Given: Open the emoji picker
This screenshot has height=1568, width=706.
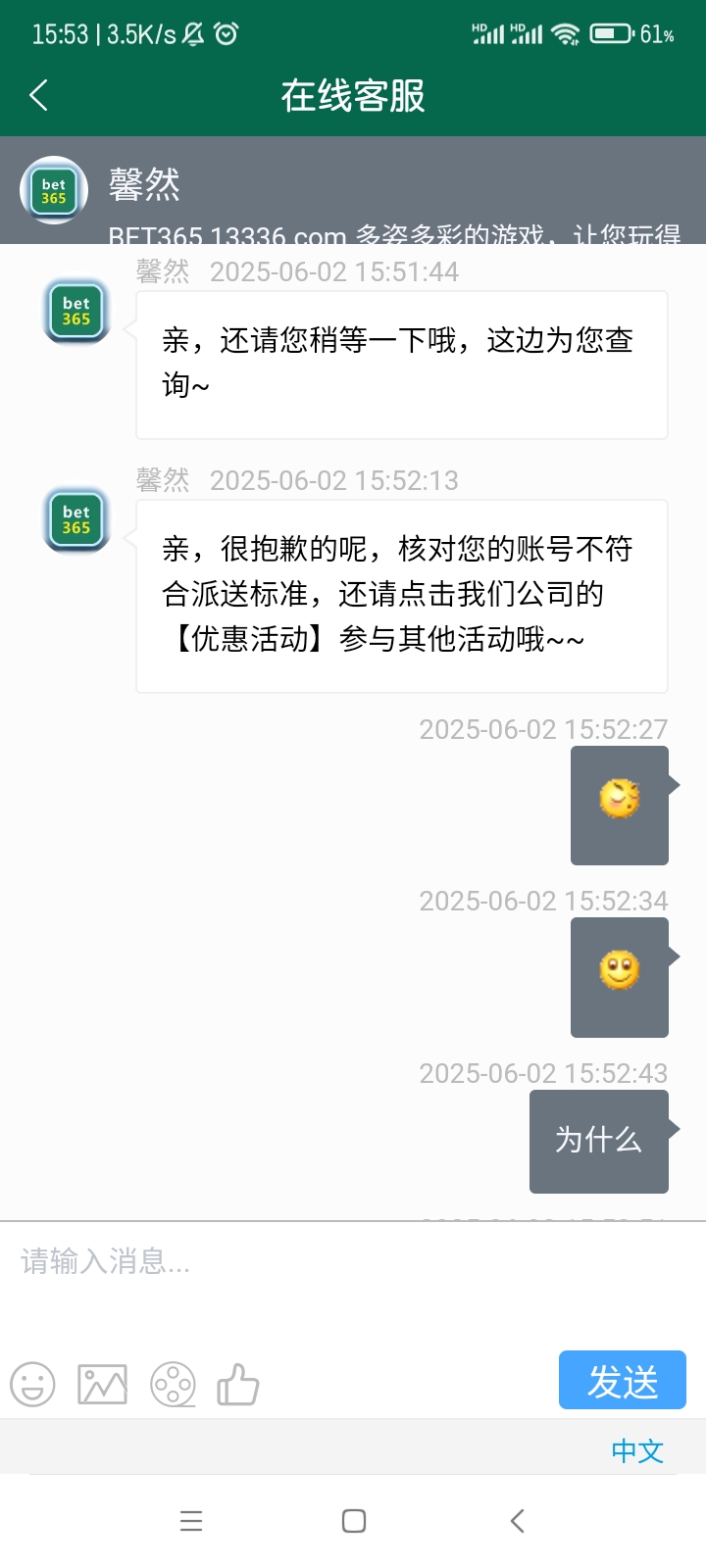Looking at the screenshot, I should click(32, 1385).
